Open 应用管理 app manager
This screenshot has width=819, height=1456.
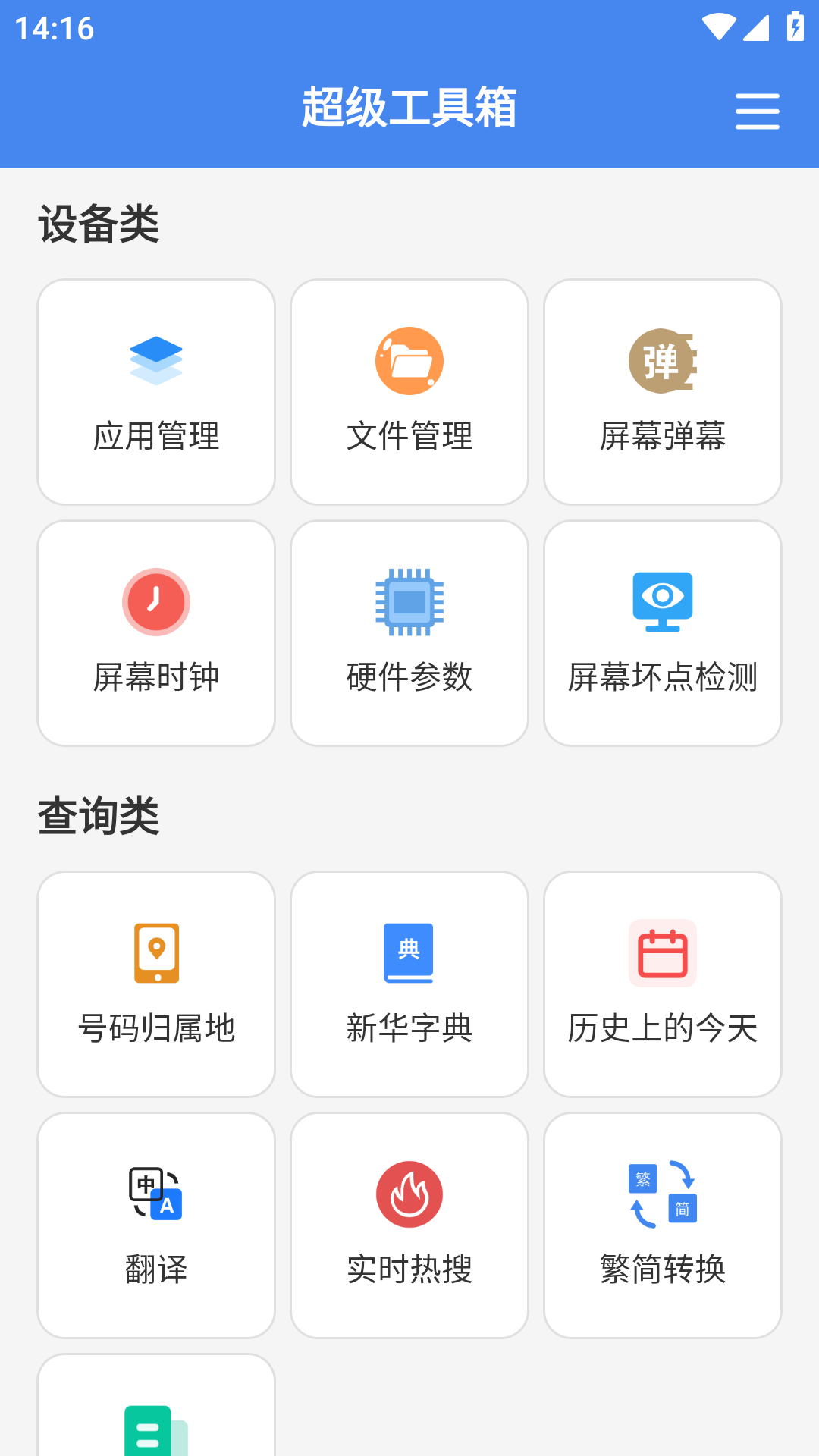point(156,392)
